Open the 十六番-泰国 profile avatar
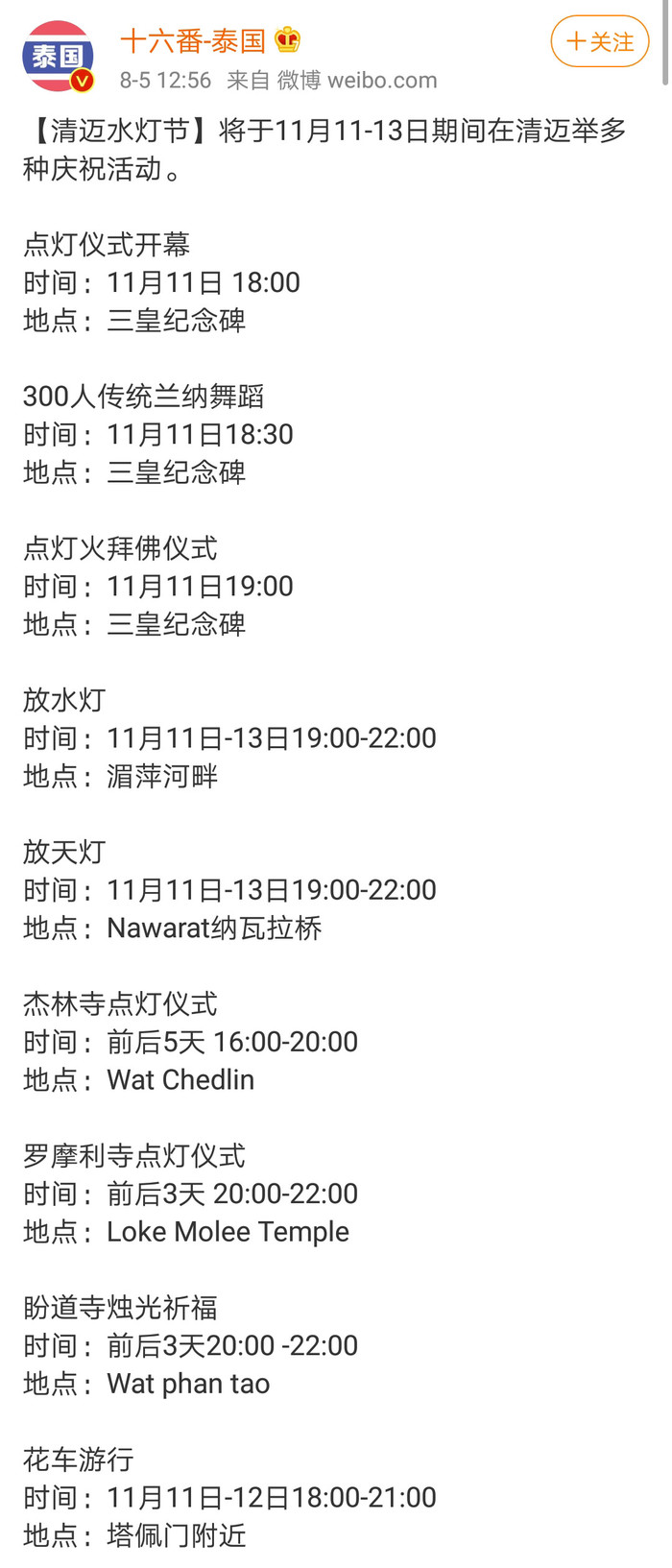The width and height of the screenshot is (672, 1568). [58, 57]
